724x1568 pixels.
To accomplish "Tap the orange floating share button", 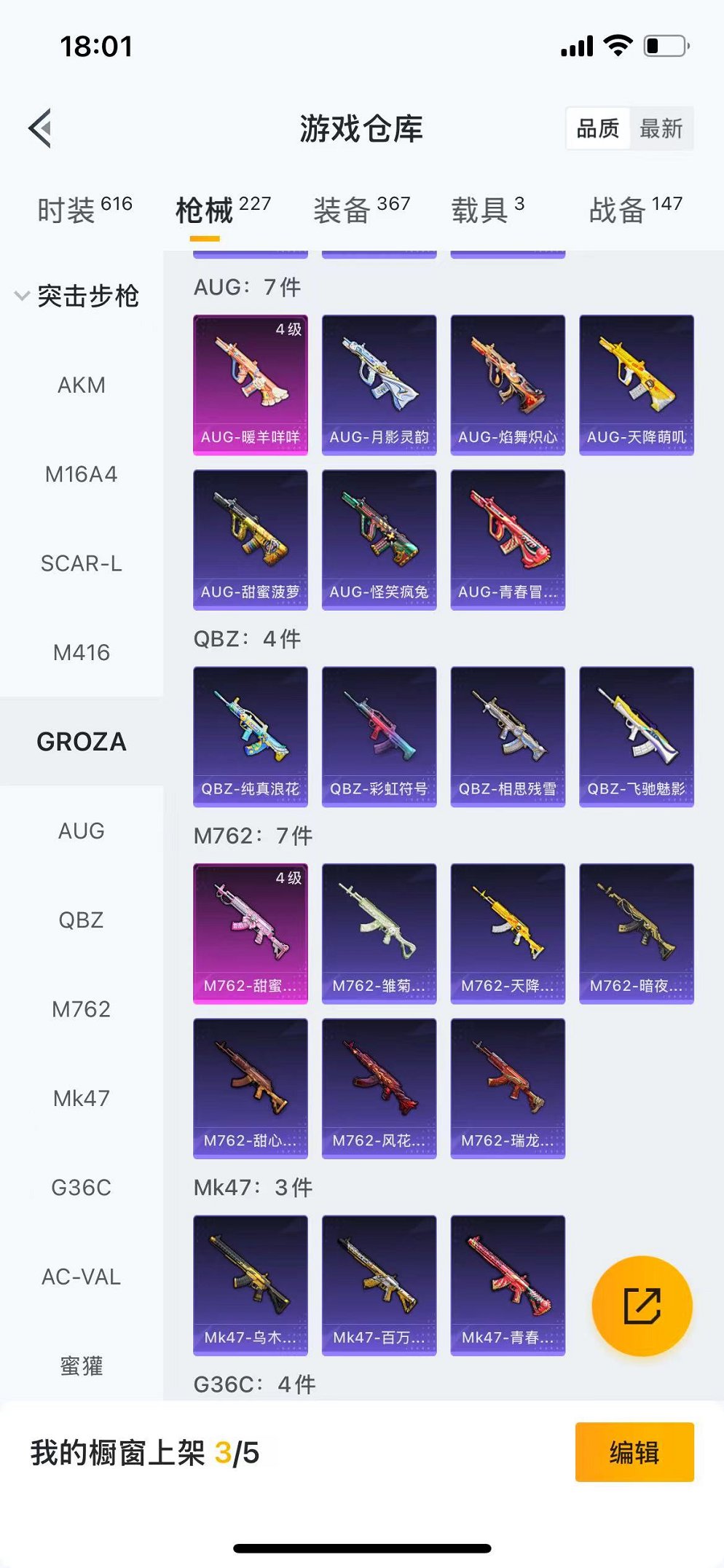I will click(x=642, y=1306).
